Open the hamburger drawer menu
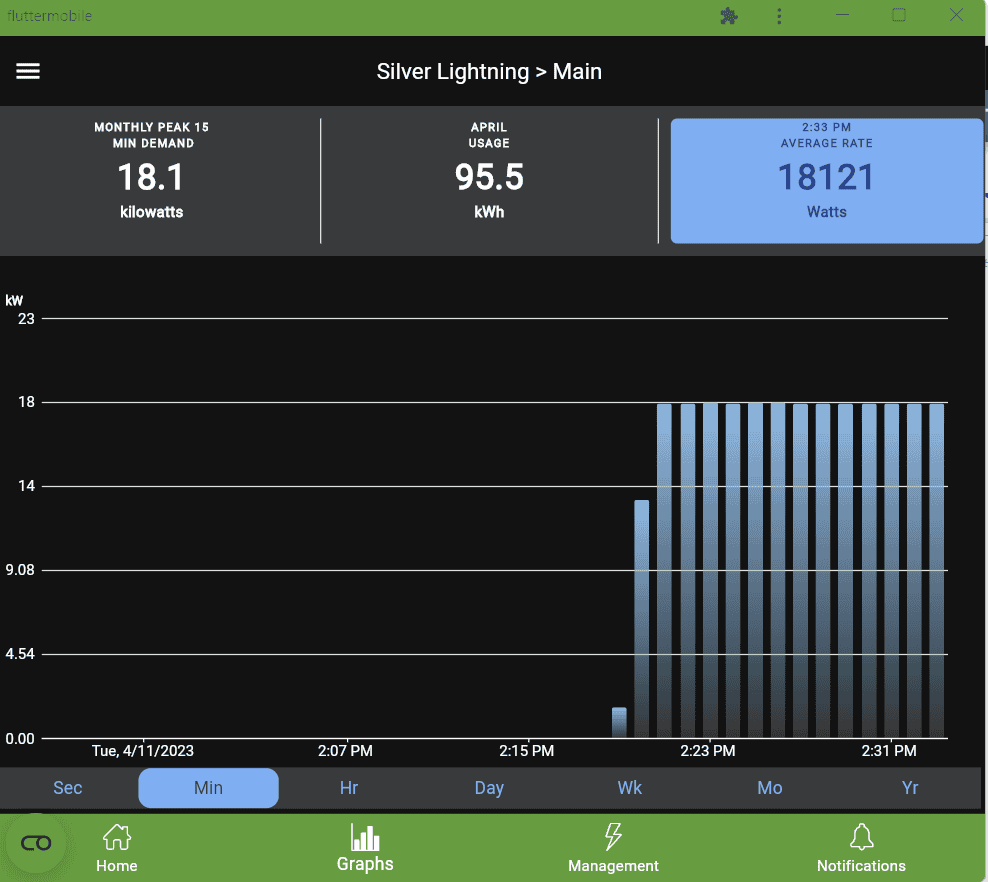Screen dimensions: 988x882 pyautogui.click(x=28, y=71)
